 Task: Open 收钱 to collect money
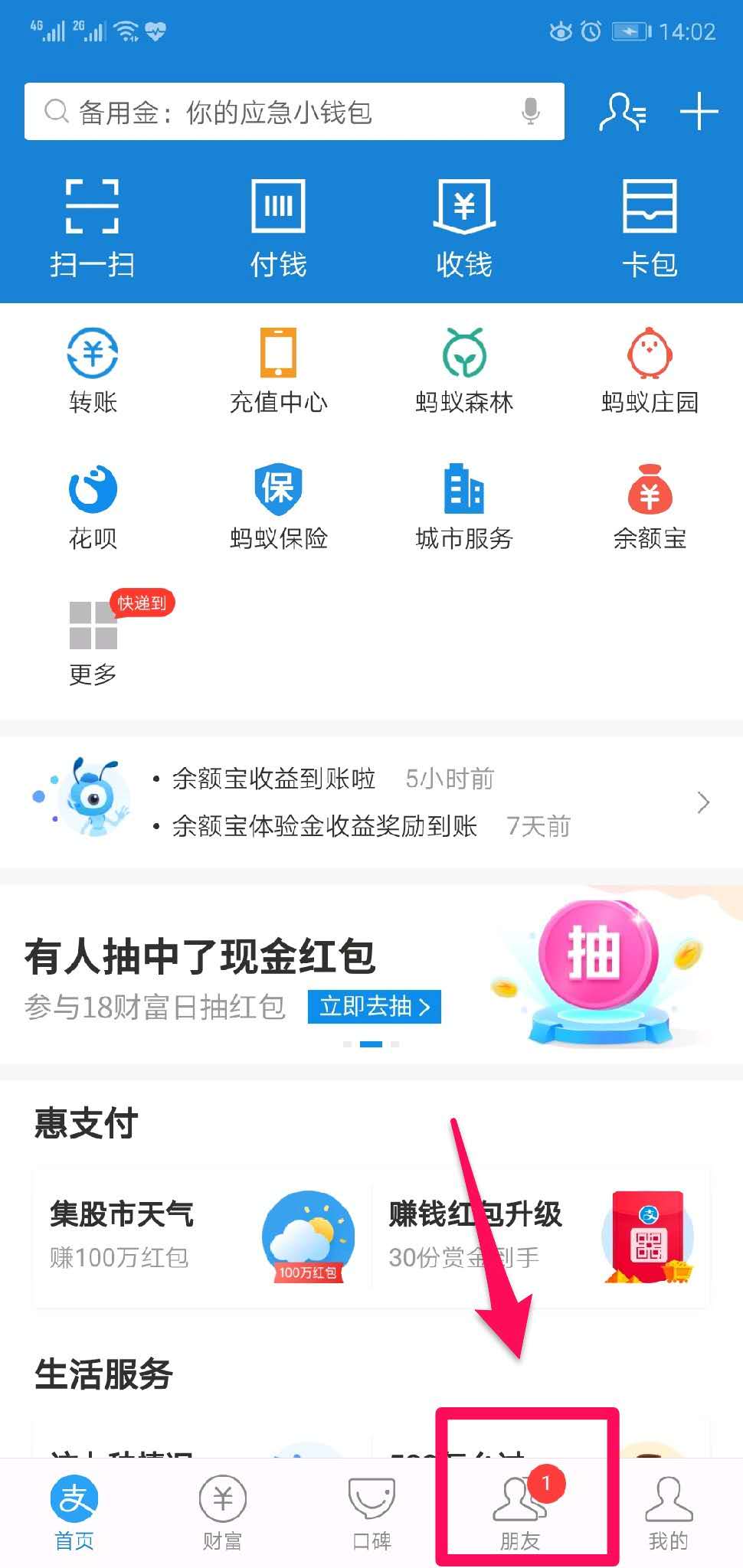coord(464,226)
